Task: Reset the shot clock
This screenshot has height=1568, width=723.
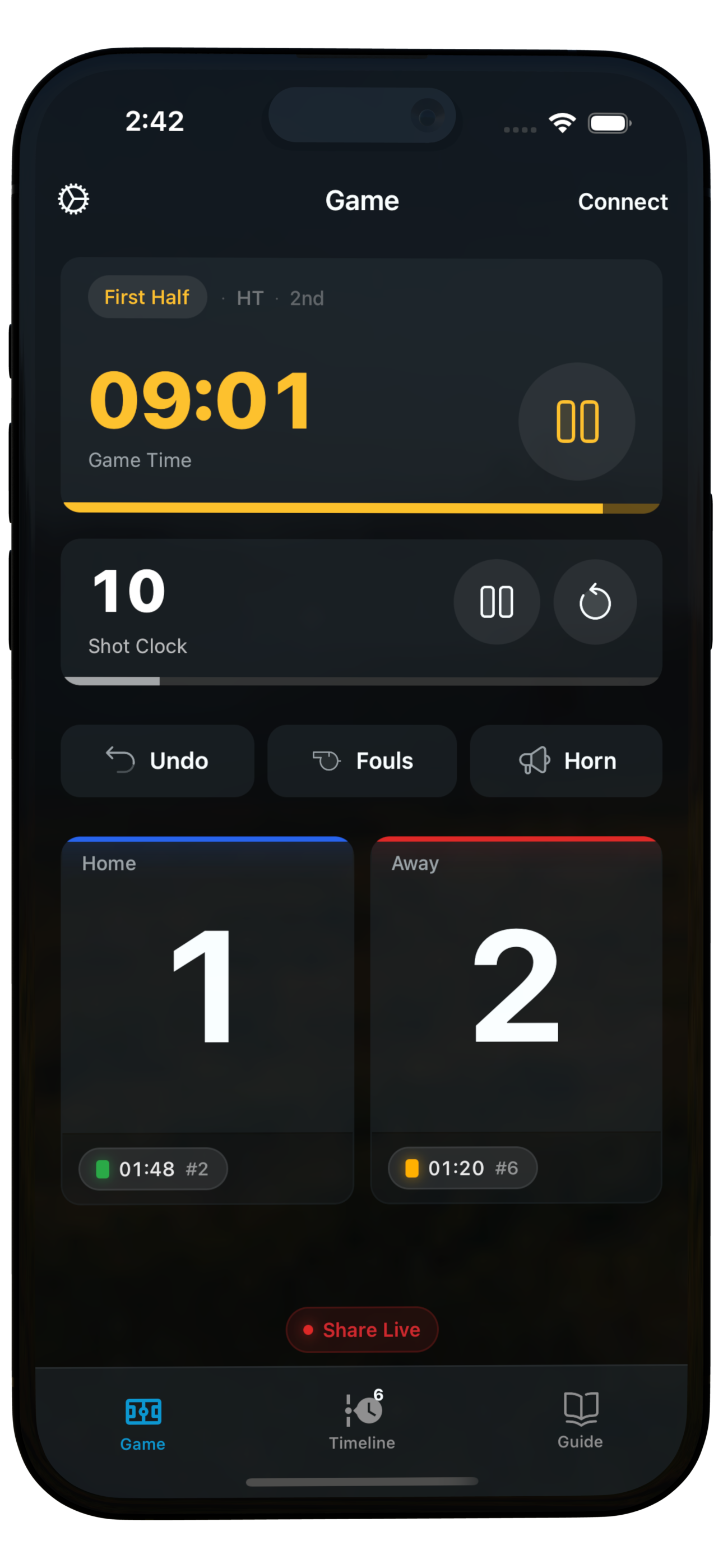Action: tap(595, 602)
